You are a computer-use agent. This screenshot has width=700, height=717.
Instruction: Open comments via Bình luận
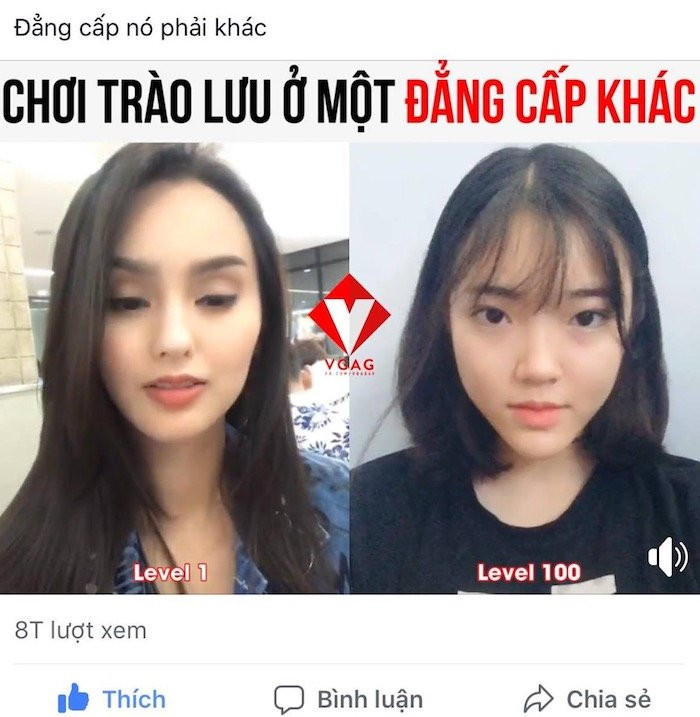(349, 698)
